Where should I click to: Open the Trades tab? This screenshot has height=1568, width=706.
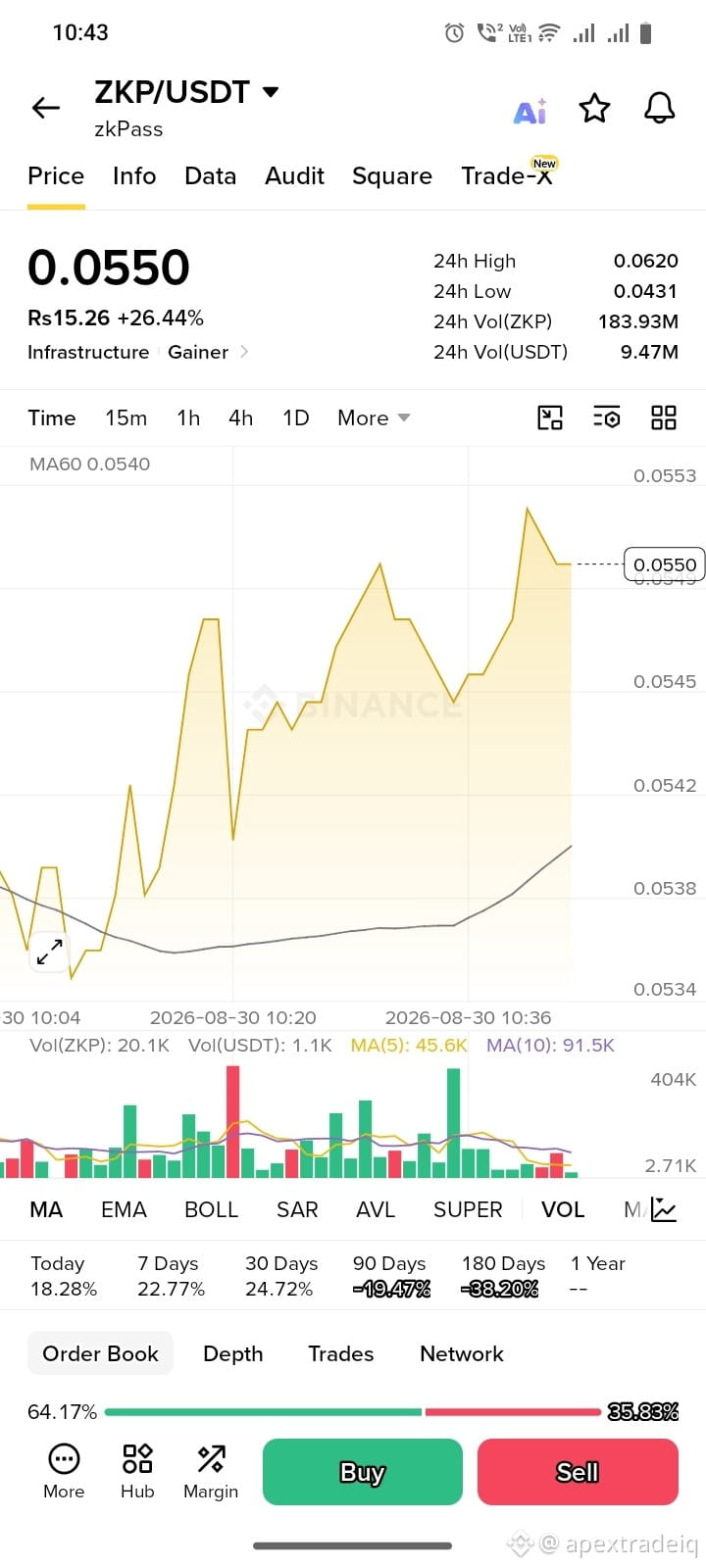click(341, 1354)
